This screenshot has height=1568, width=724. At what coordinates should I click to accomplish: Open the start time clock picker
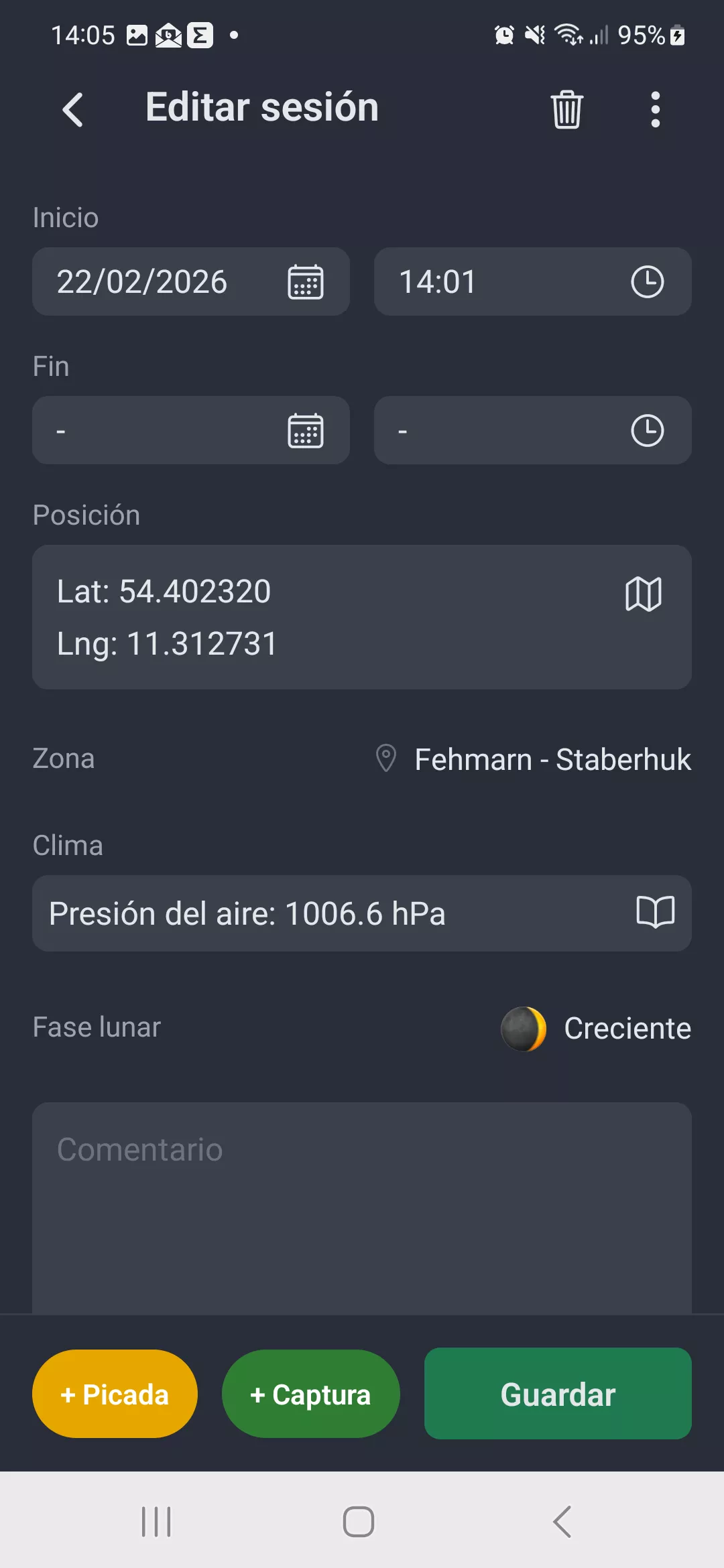648,281
